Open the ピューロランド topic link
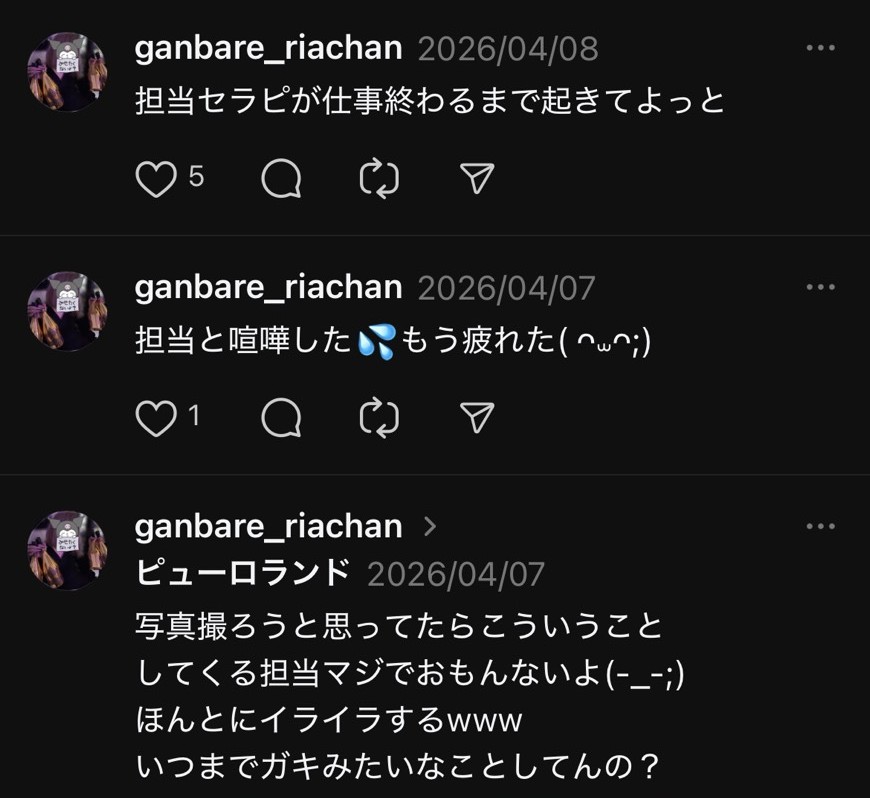The width and height of the screenshot is (870, 798). click(x=243, y=573)
